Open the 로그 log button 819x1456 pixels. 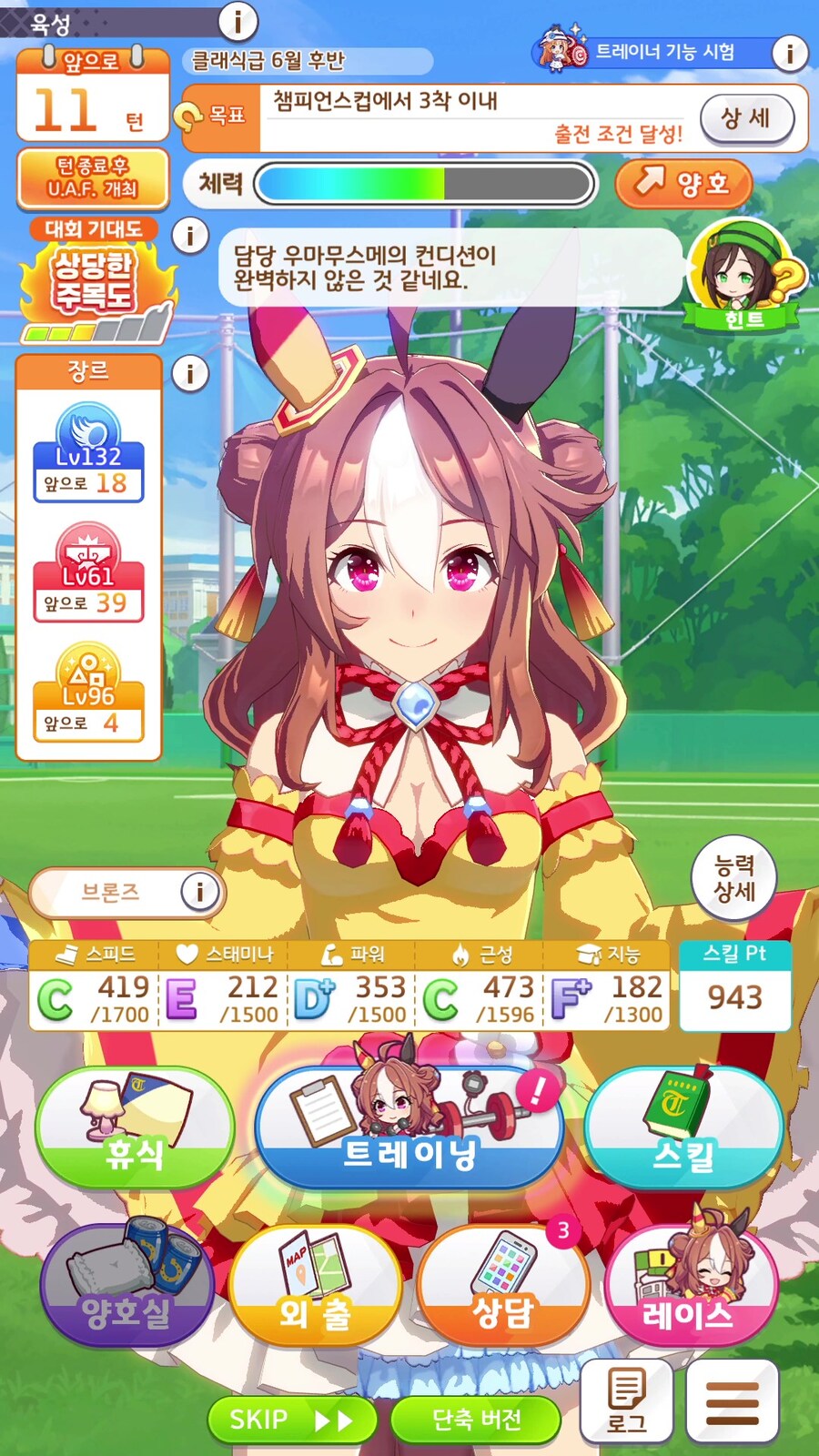(x=626, y=1401)
